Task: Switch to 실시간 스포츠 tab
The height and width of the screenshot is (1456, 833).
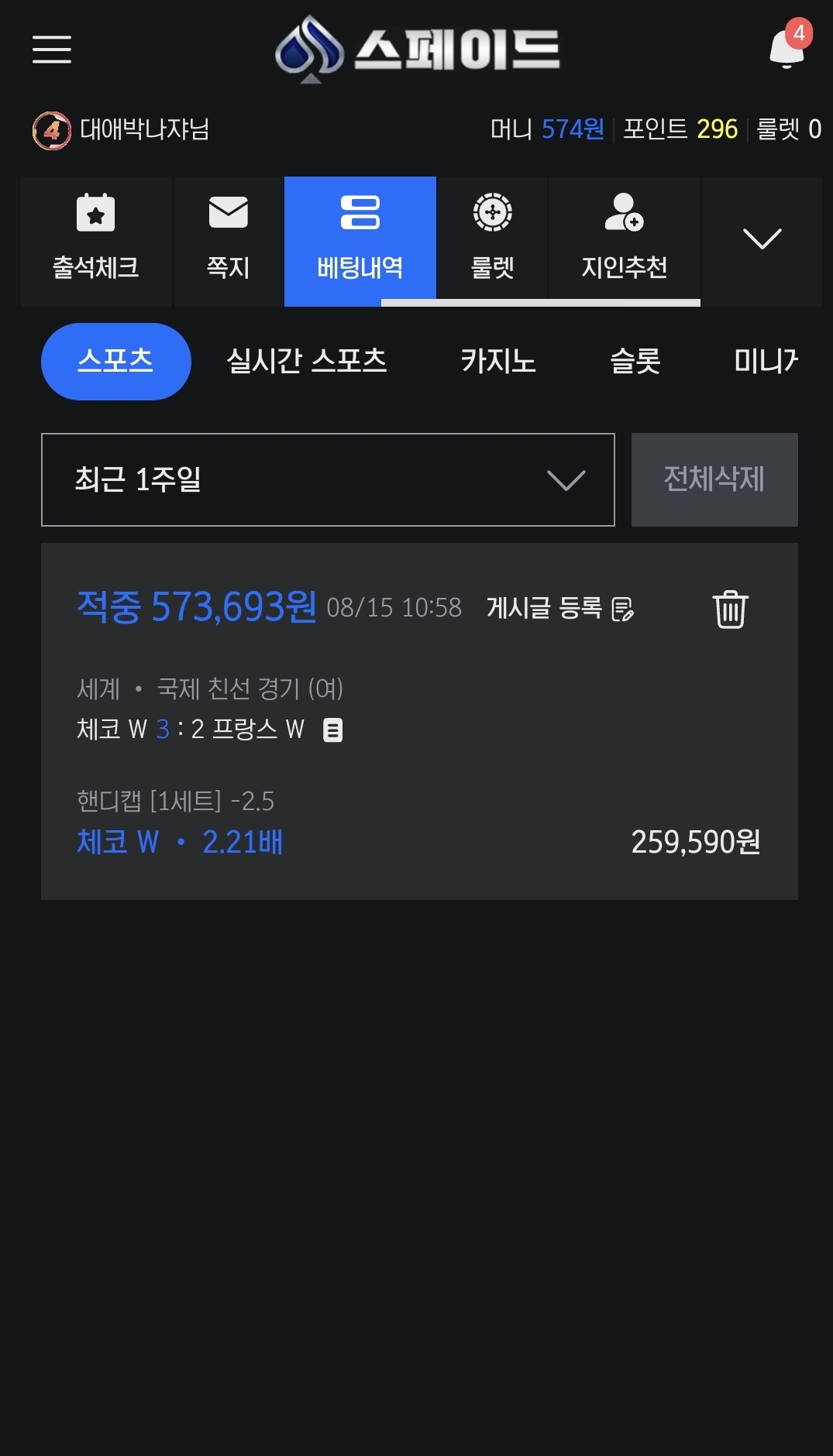Action: pyautogui.click(x=306, y=362)
